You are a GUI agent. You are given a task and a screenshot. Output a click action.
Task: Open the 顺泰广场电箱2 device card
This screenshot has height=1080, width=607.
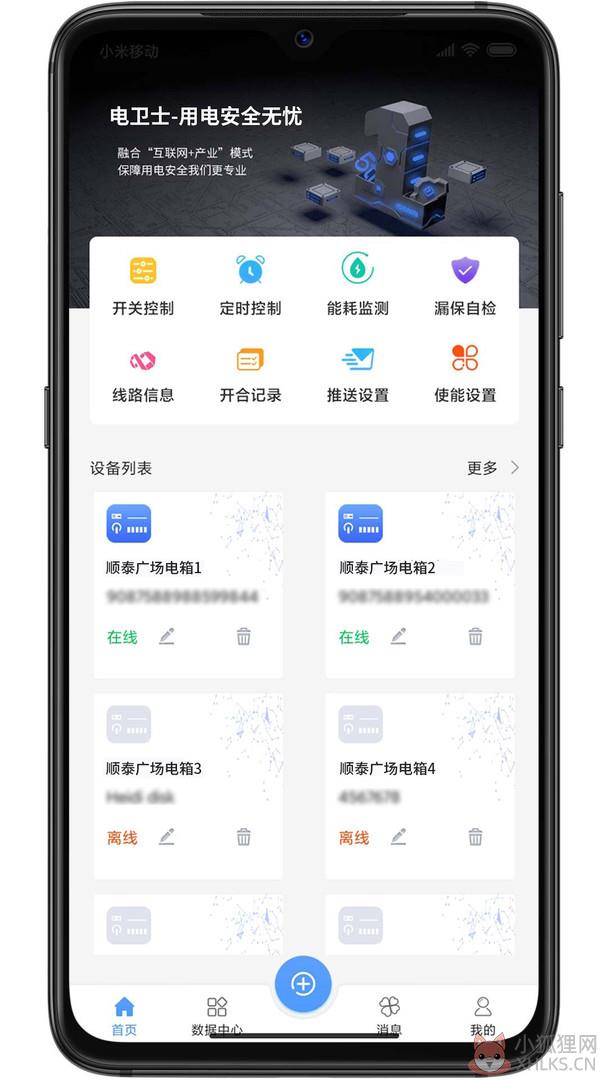point(420,585)
